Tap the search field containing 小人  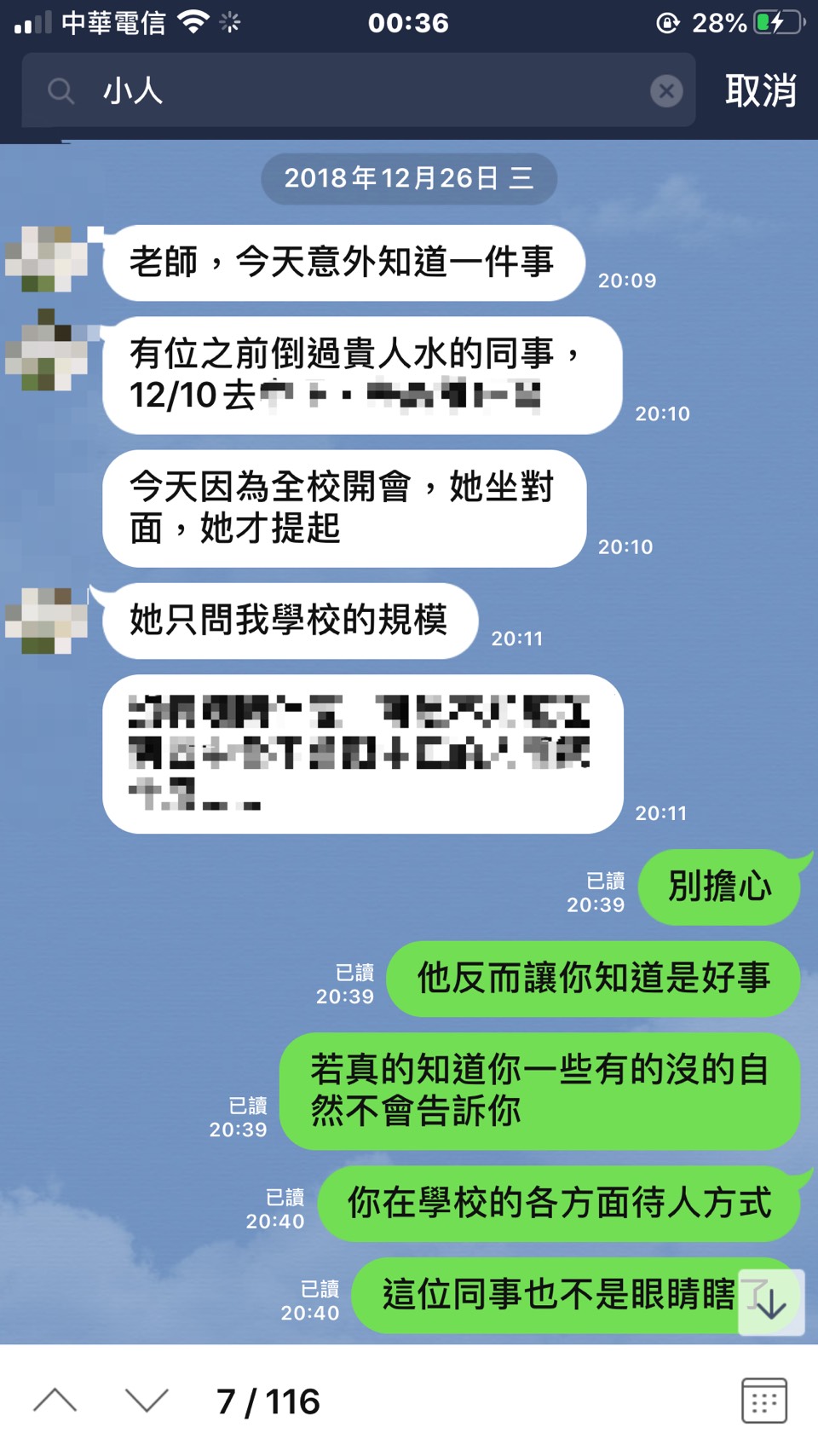click(358, 90)
